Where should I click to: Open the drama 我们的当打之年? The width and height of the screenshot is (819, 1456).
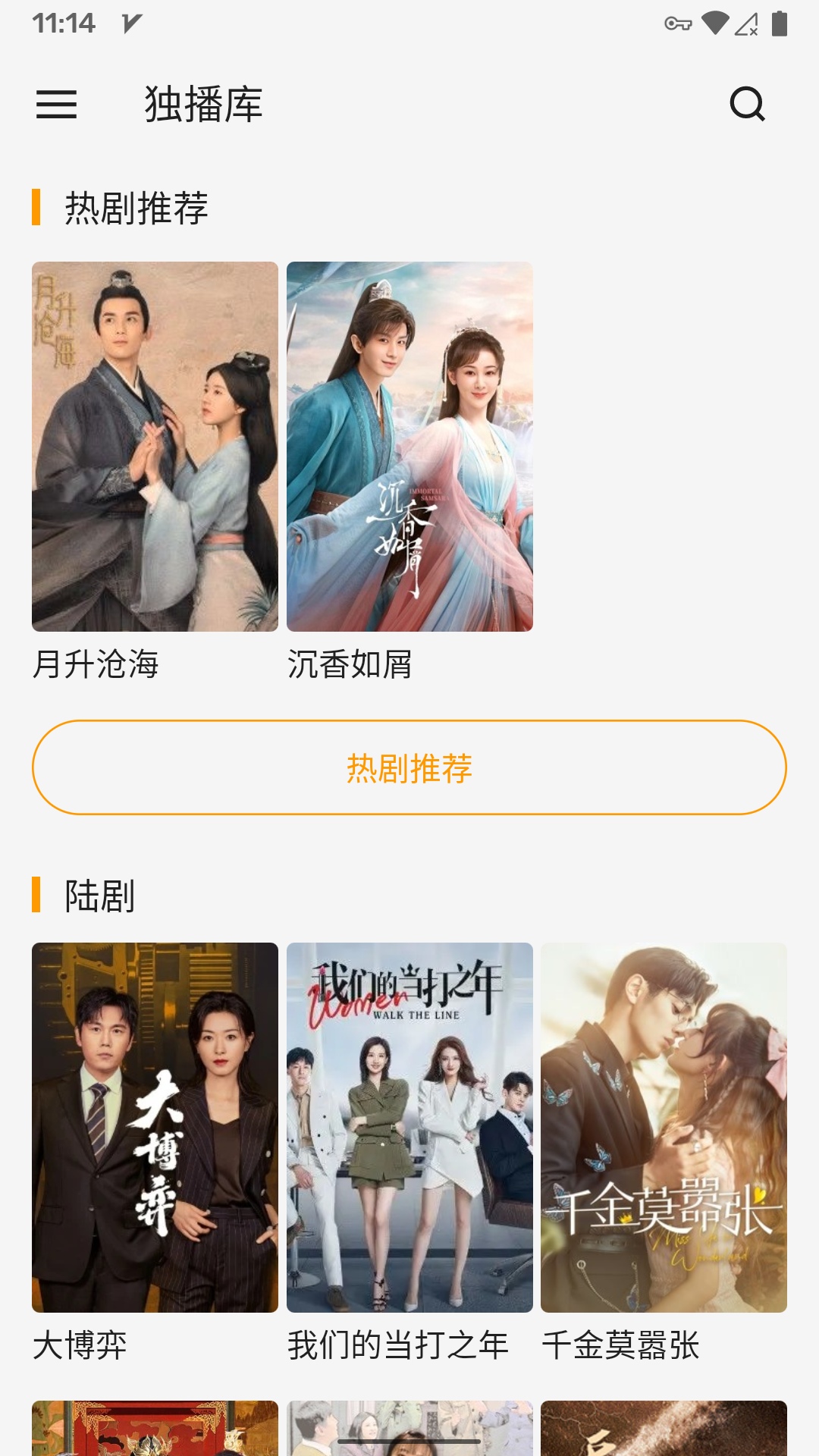(409, 1128)
